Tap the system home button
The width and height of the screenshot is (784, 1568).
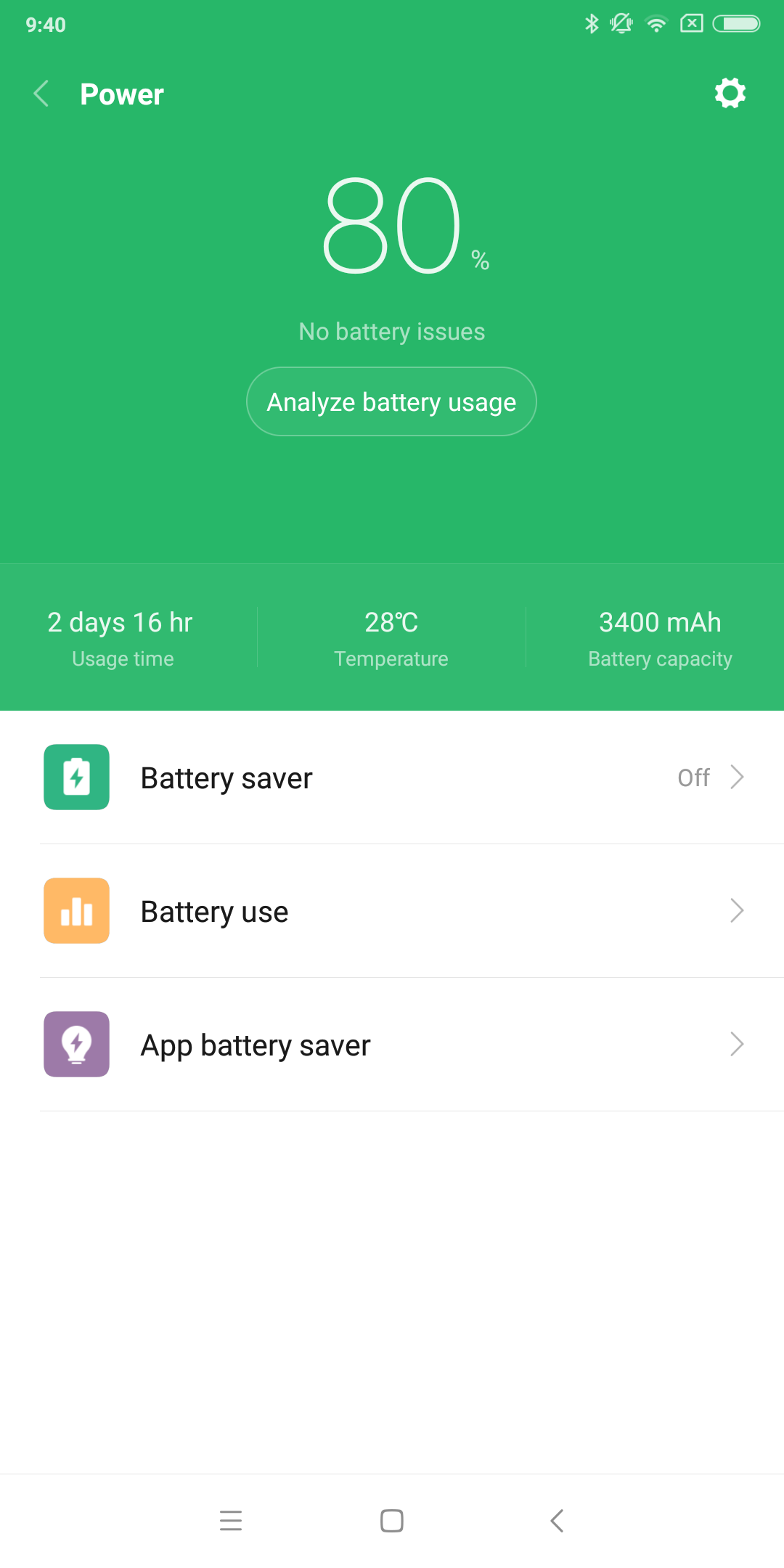[x=392, y=1520]
